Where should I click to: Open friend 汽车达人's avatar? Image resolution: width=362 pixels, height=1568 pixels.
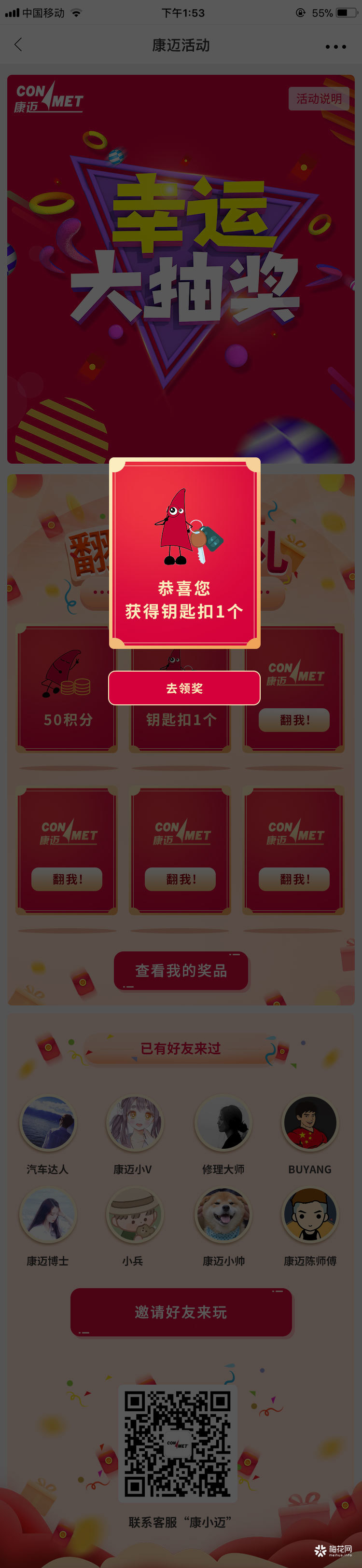(47, 1123)
